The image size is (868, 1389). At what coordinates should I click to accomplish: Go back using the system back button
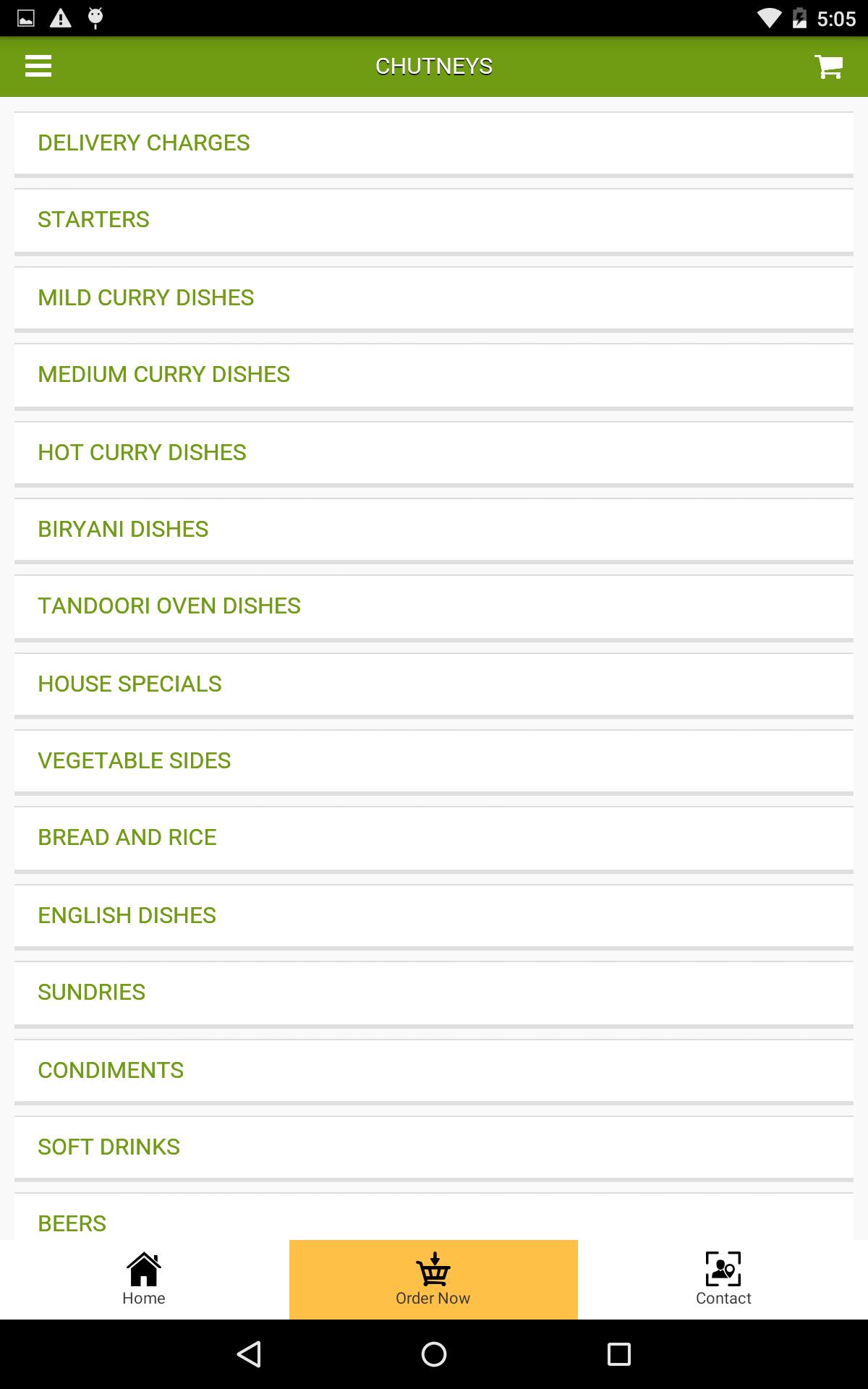[x=249, y=1354]
